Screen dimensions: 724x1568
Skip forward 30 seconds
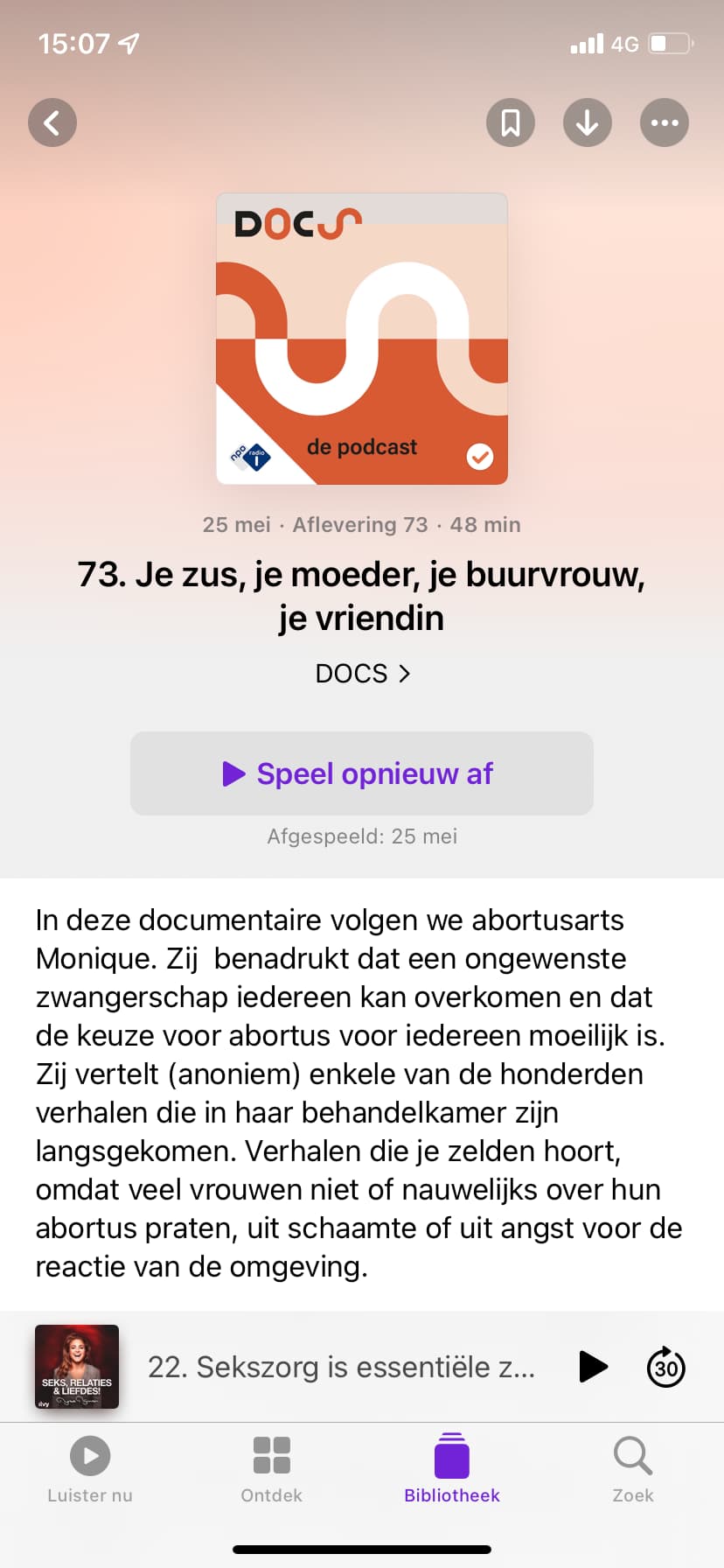pos(666,1367)
